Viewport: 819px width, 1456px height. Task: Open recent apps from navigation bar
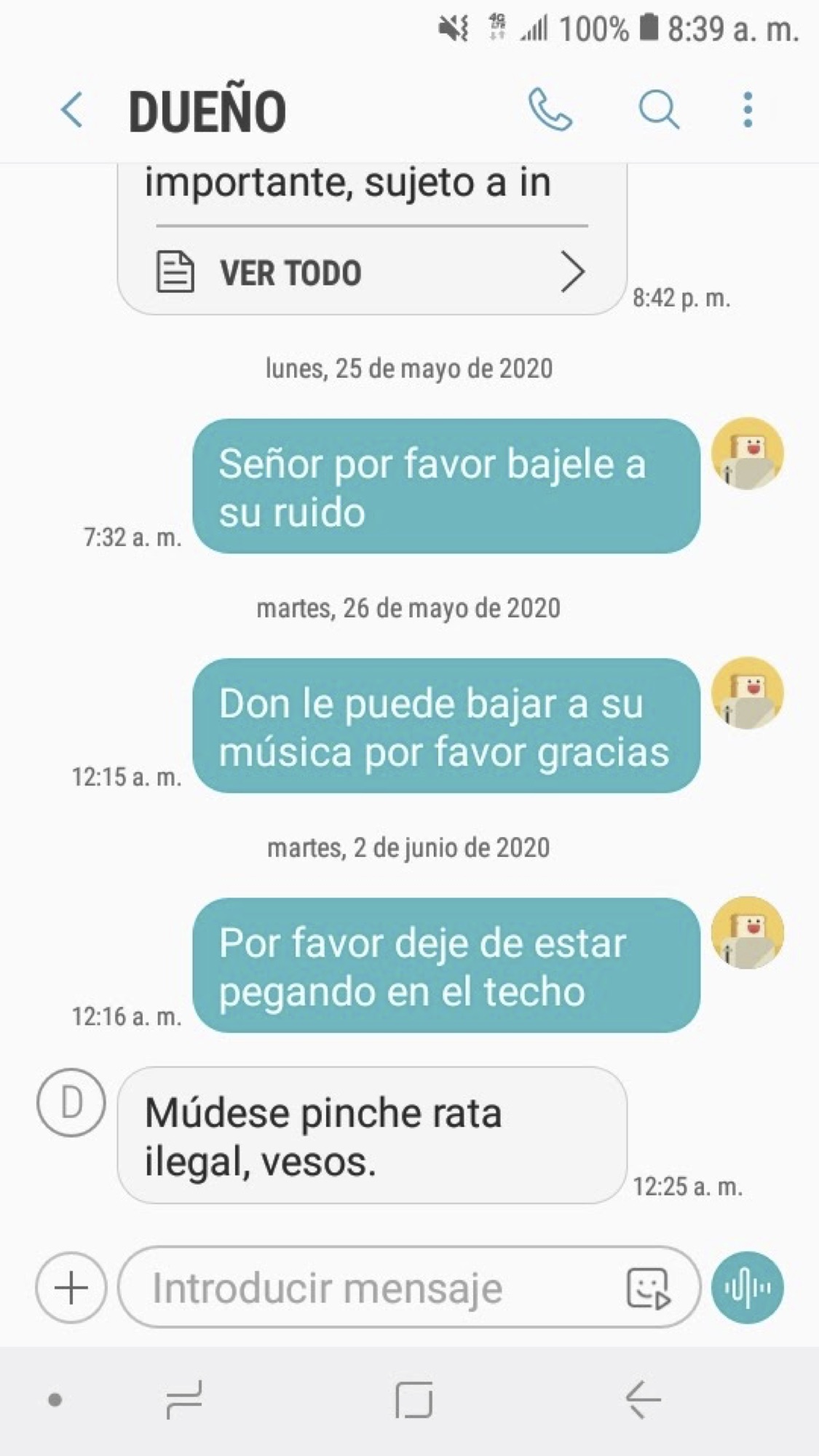click(184, 1399)
